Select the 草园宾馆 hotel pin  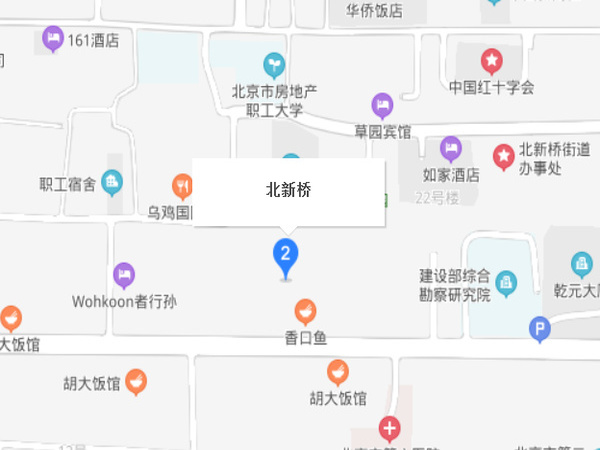pos(382,105)
